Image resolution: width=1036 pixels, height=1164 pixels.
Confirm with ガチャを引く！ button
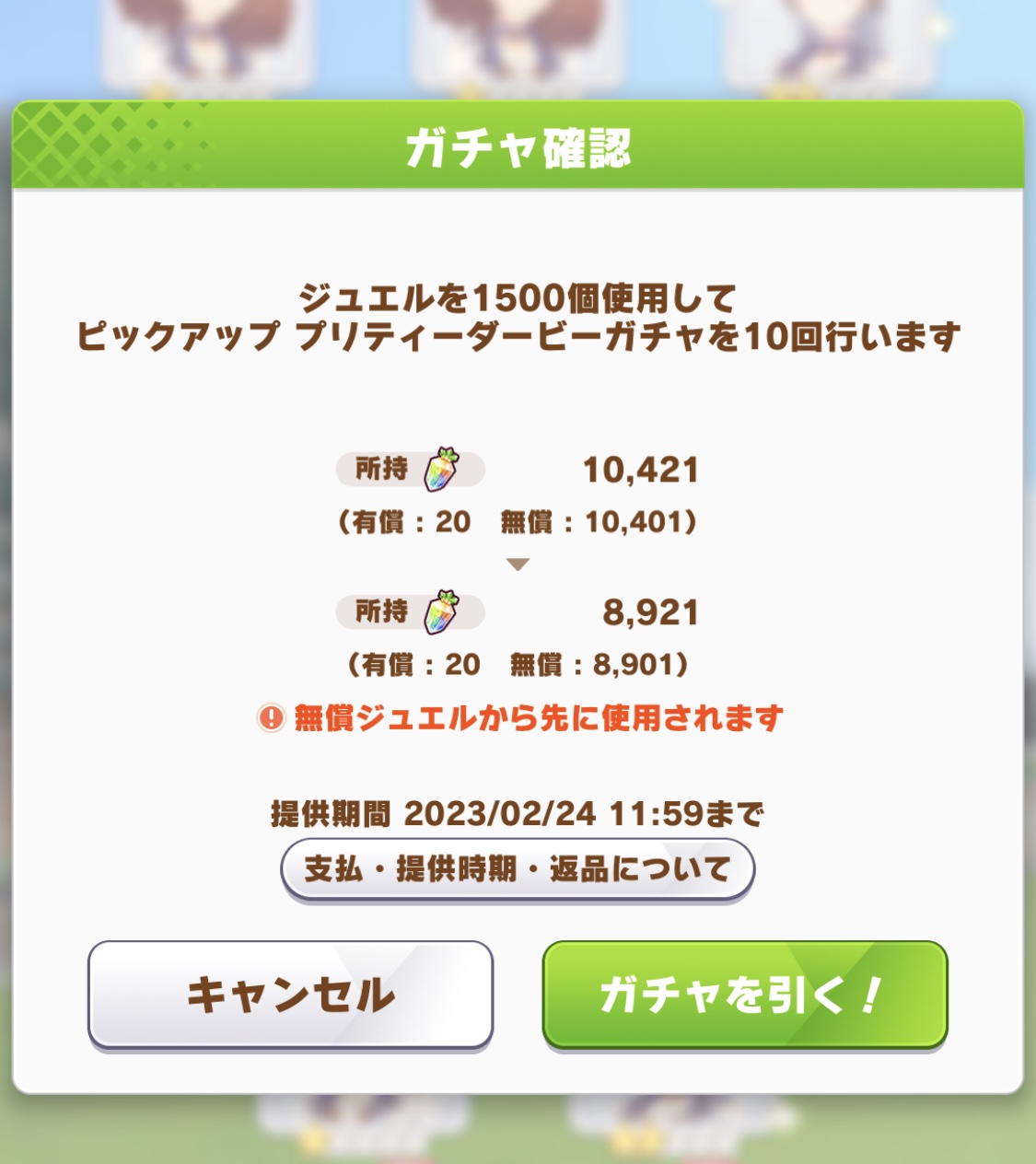744,995
